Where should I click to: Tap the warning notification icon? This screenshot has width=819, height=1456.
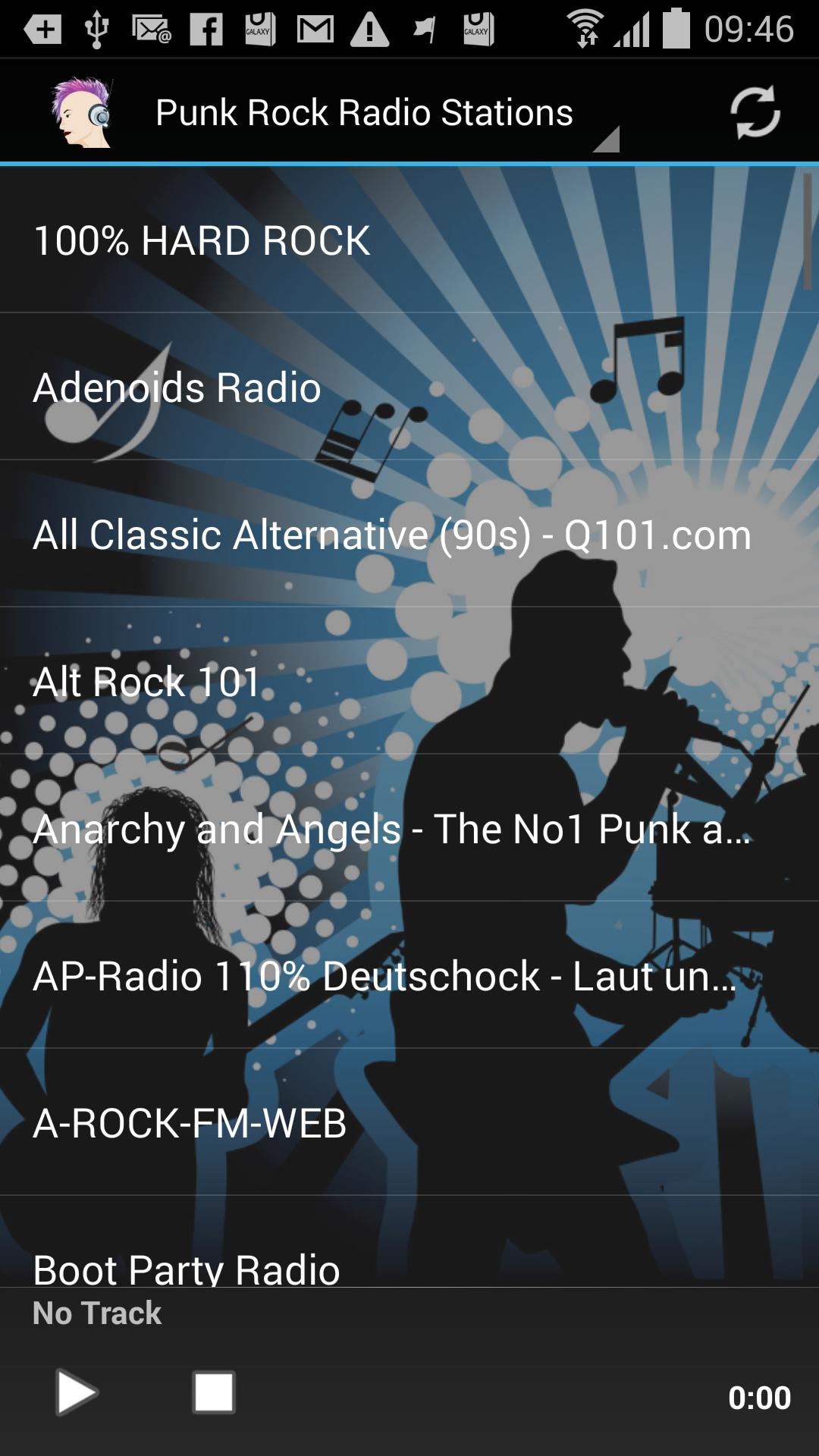(371, 30)
